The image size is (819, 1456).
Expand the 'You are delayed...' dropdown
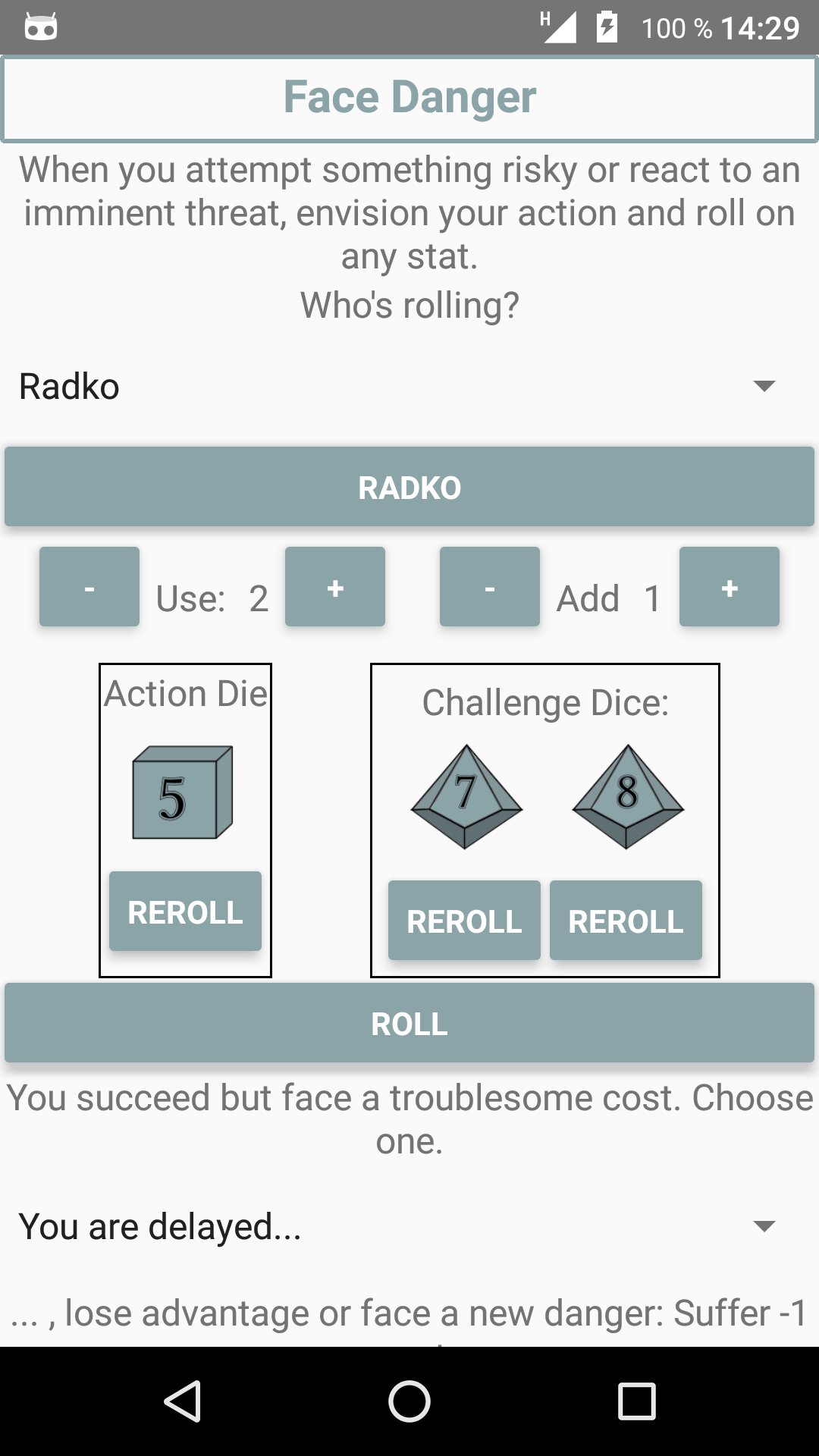point(409,1226)
